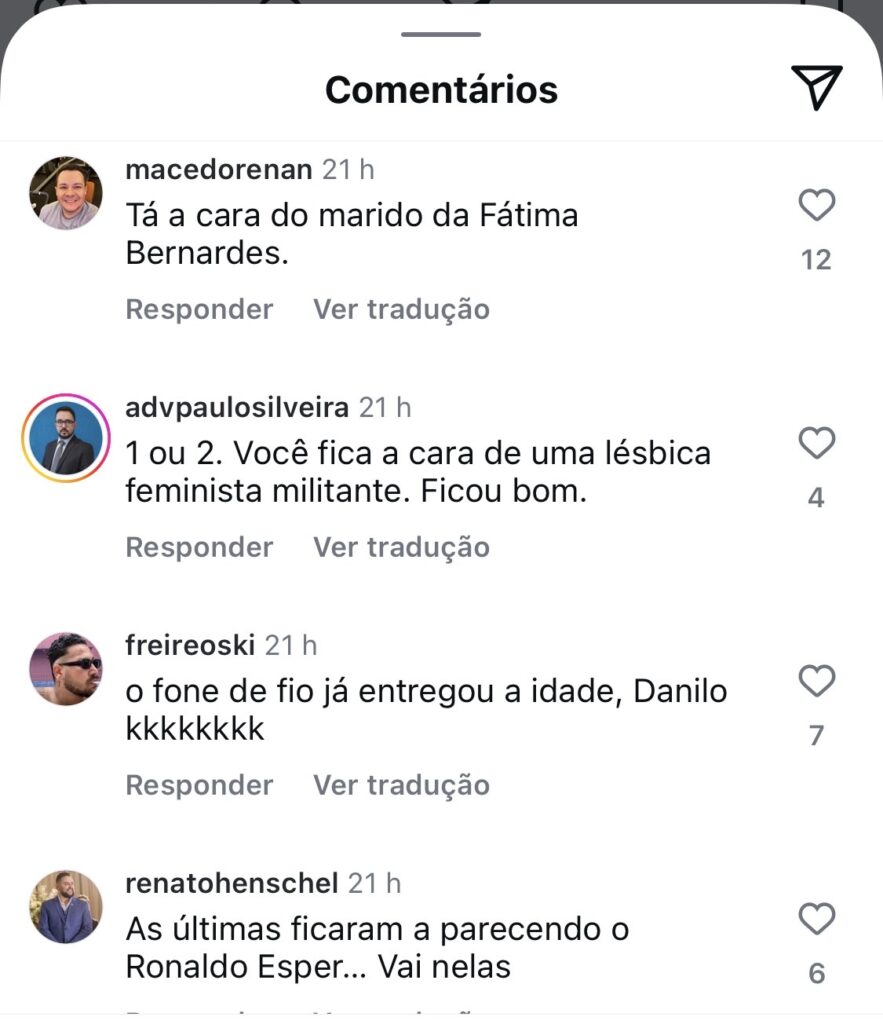The image size is (883, 1024).
Task: Open renatohenschel's profile picture
Action: click(x=65, y=907)
